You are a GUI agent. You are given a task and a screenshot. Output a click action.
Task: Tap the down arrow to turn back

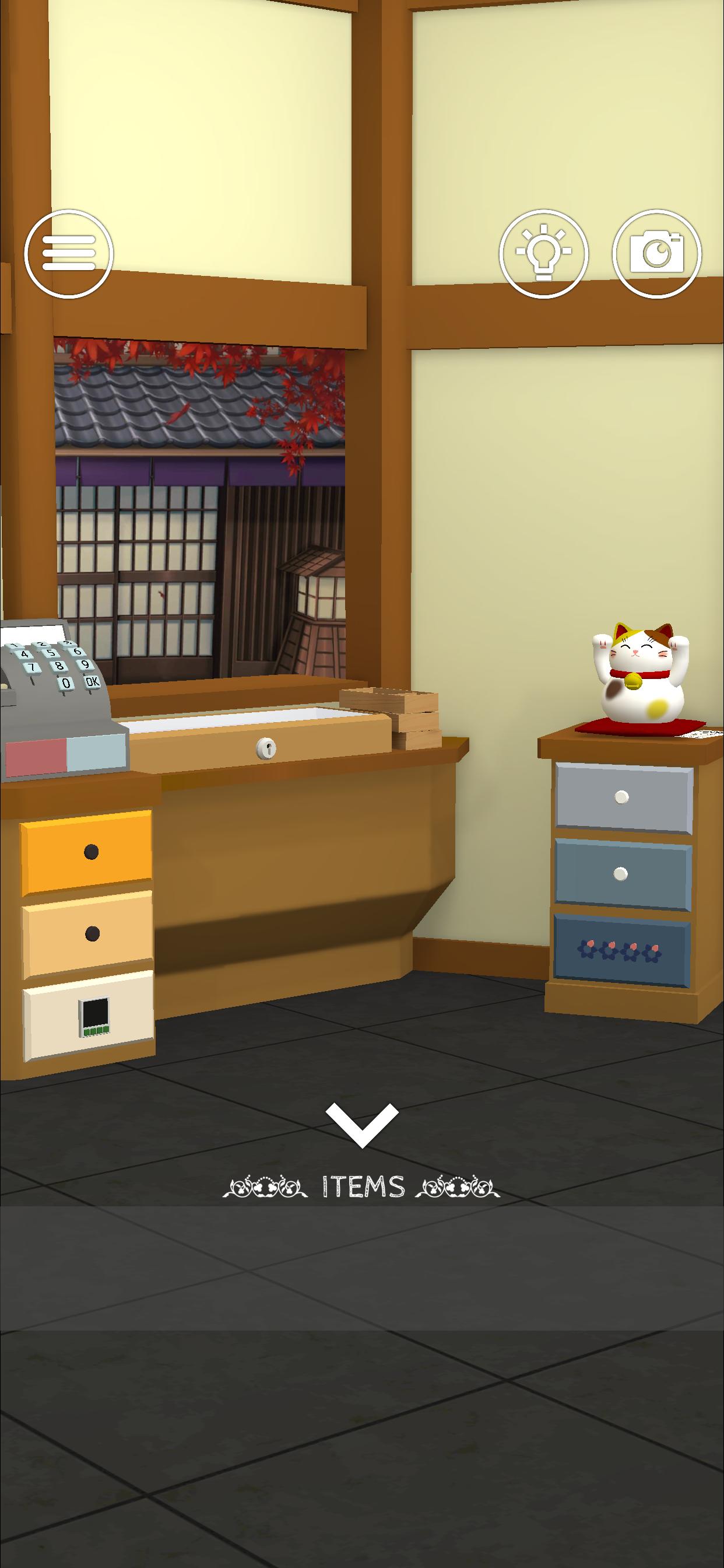click(362, 1125)
